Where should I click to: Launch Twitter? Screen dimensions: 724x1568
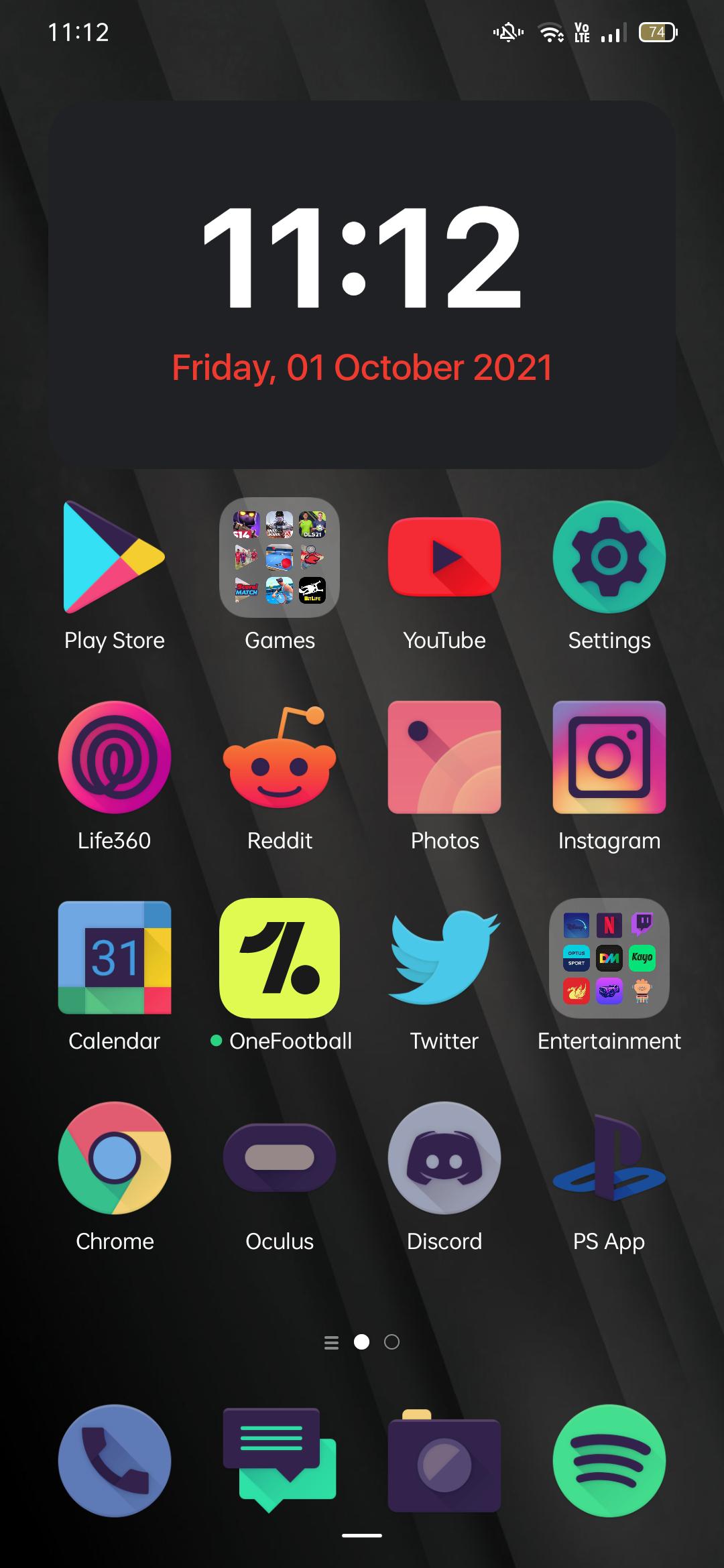click(445, 958)
